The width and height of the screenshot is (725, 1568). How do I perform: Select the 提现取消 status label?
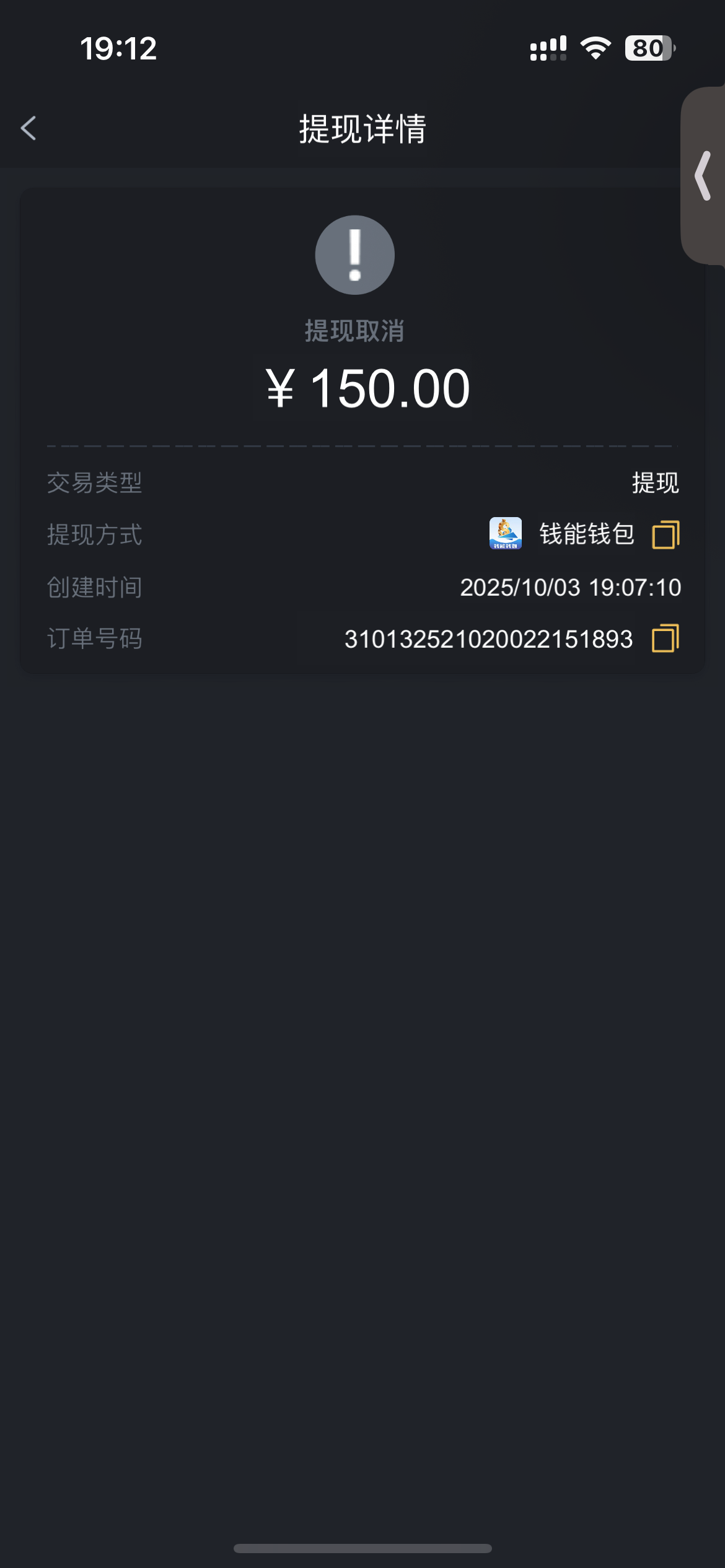(x=355, y=331)
